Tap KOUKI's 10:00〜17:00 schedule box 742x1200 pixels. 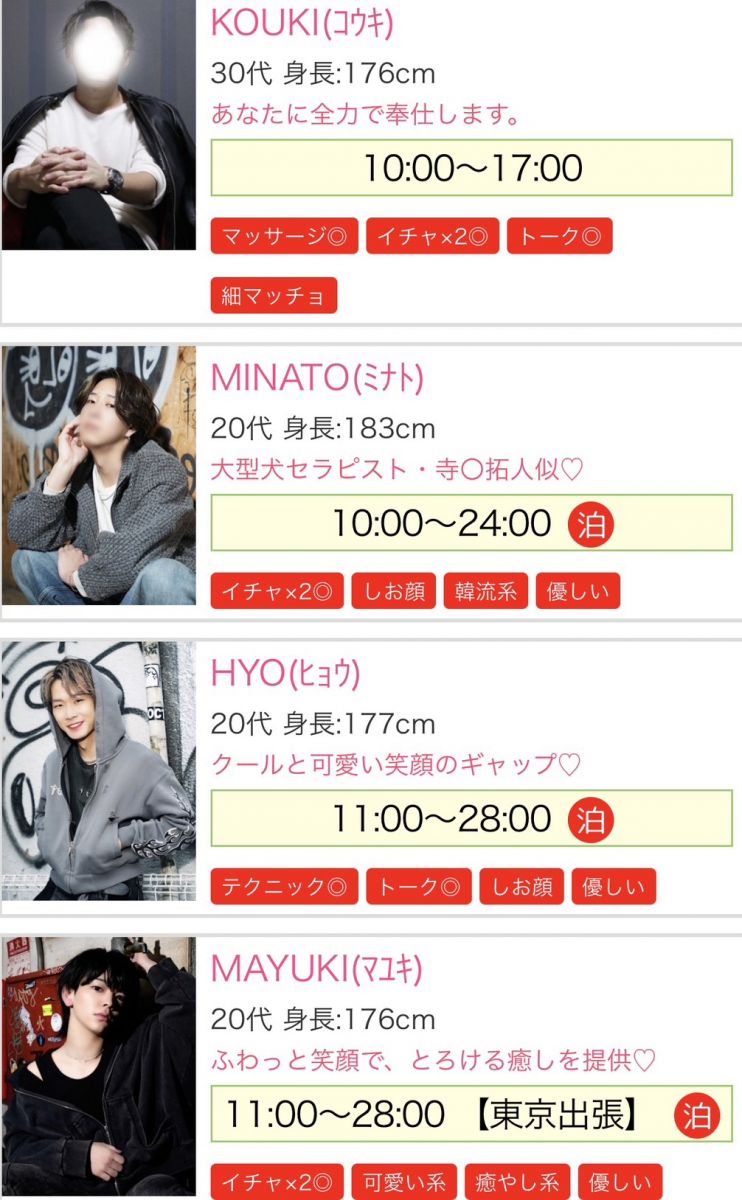point(471,168)
